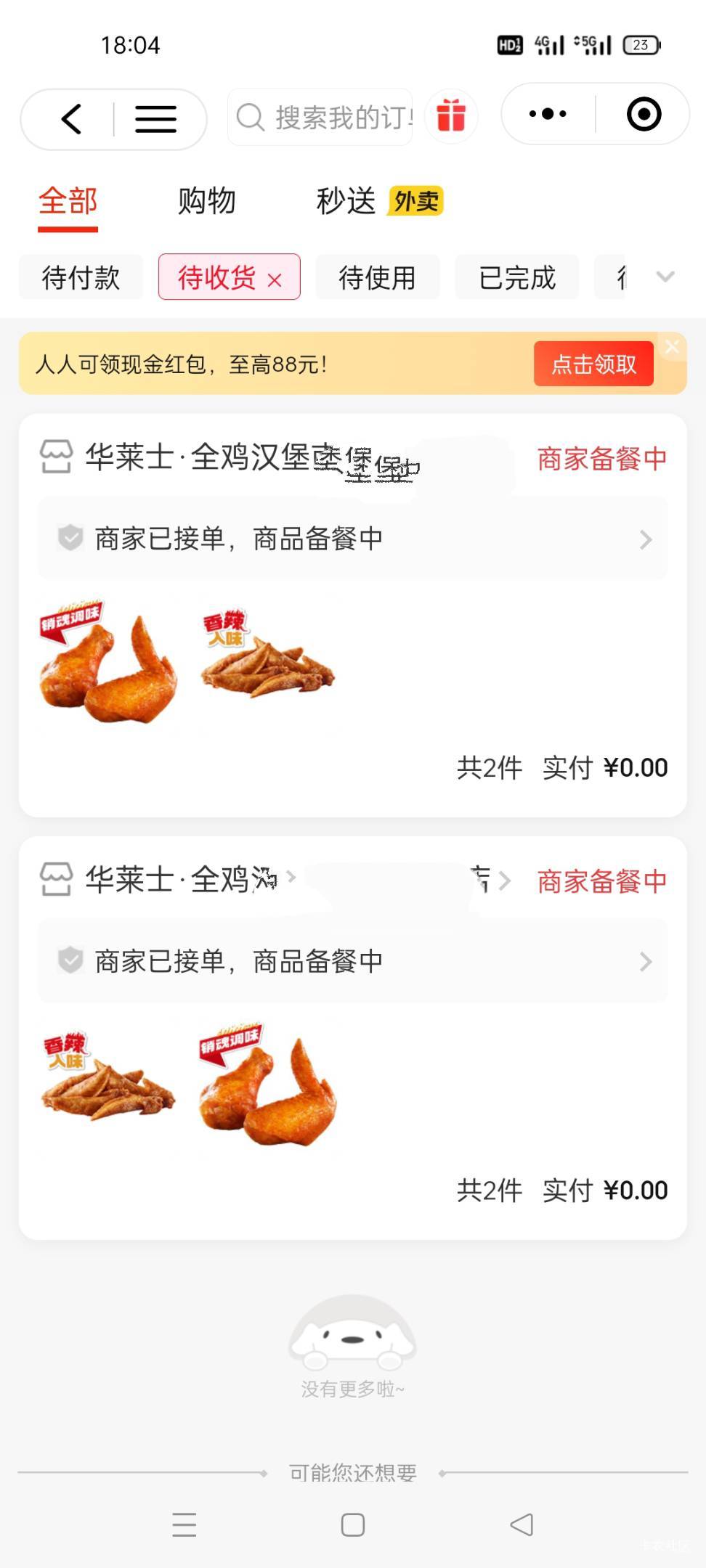Open the second order's 商家已接单 status row

[353, 961]
